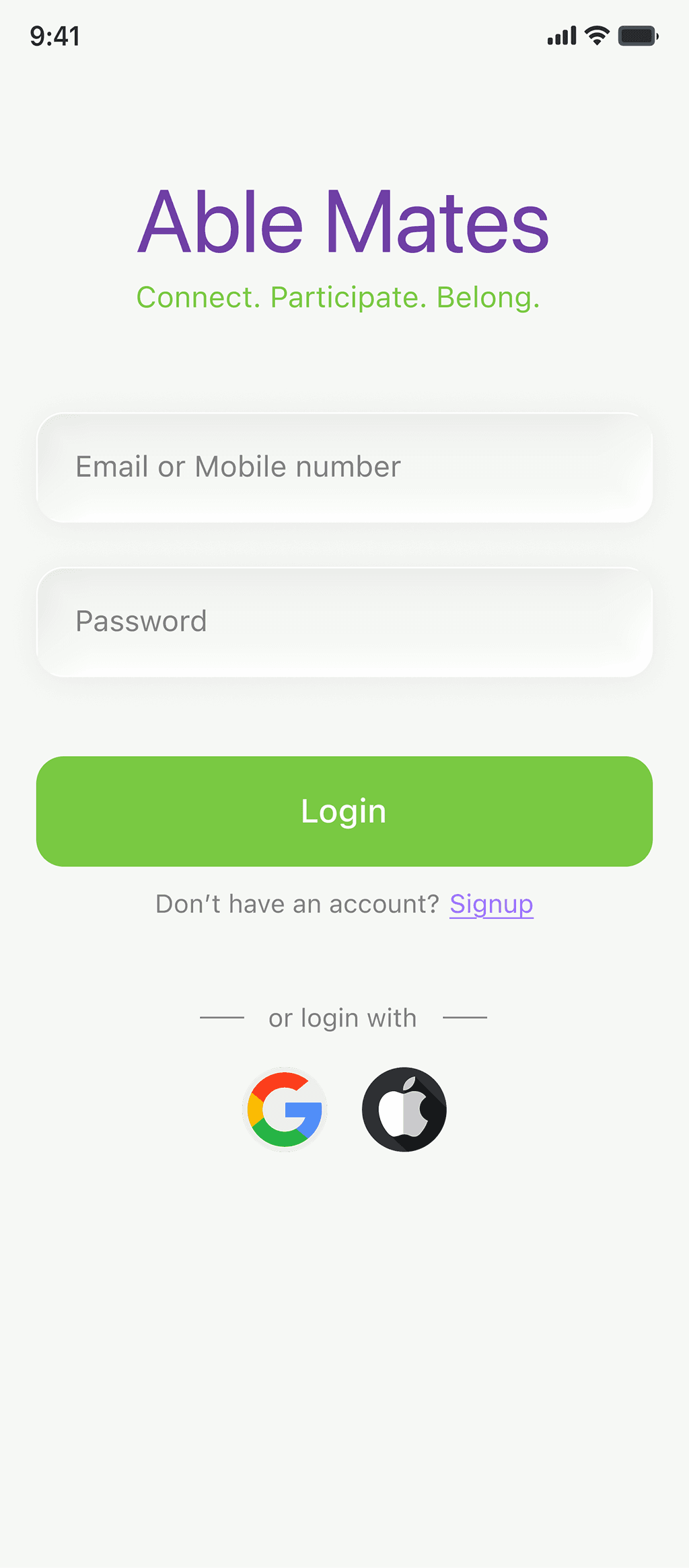Click Login to submit credentials

pyautogui.click(x=344, y=811)
